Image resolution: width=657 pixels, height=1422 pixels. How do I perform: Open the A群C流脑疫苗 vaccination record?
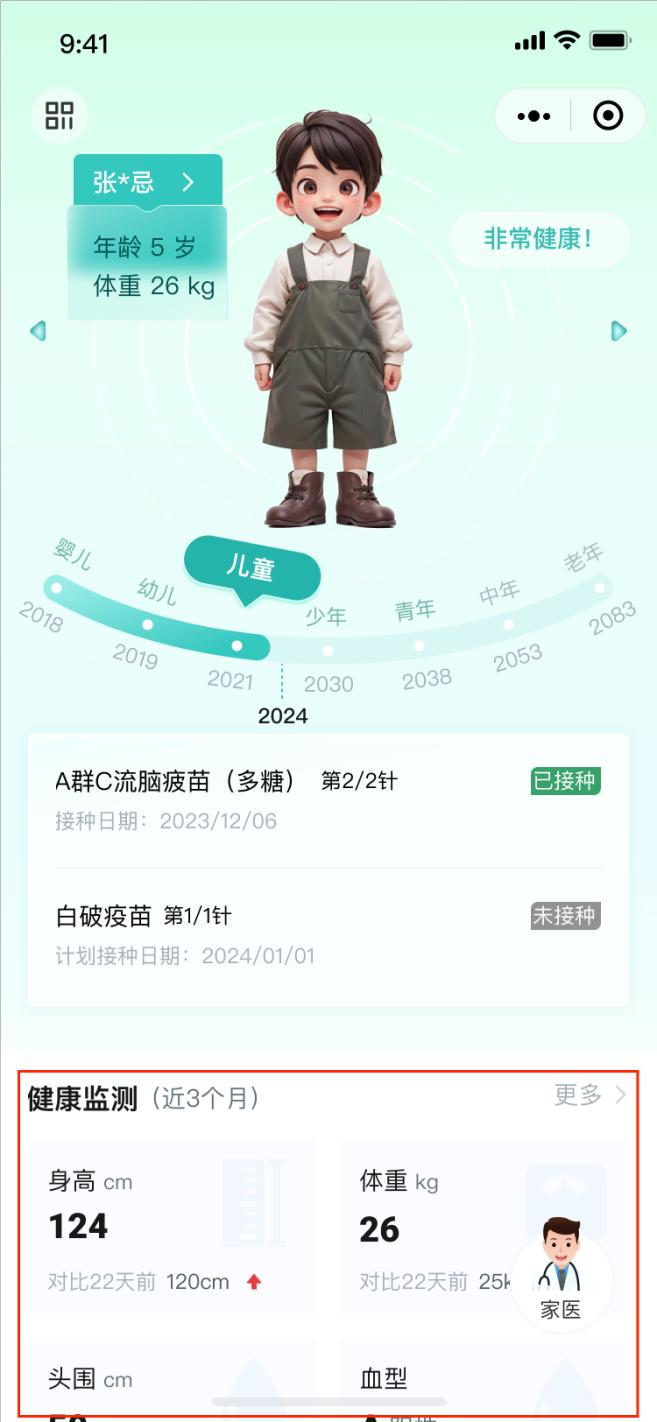[x=328, y=801]
